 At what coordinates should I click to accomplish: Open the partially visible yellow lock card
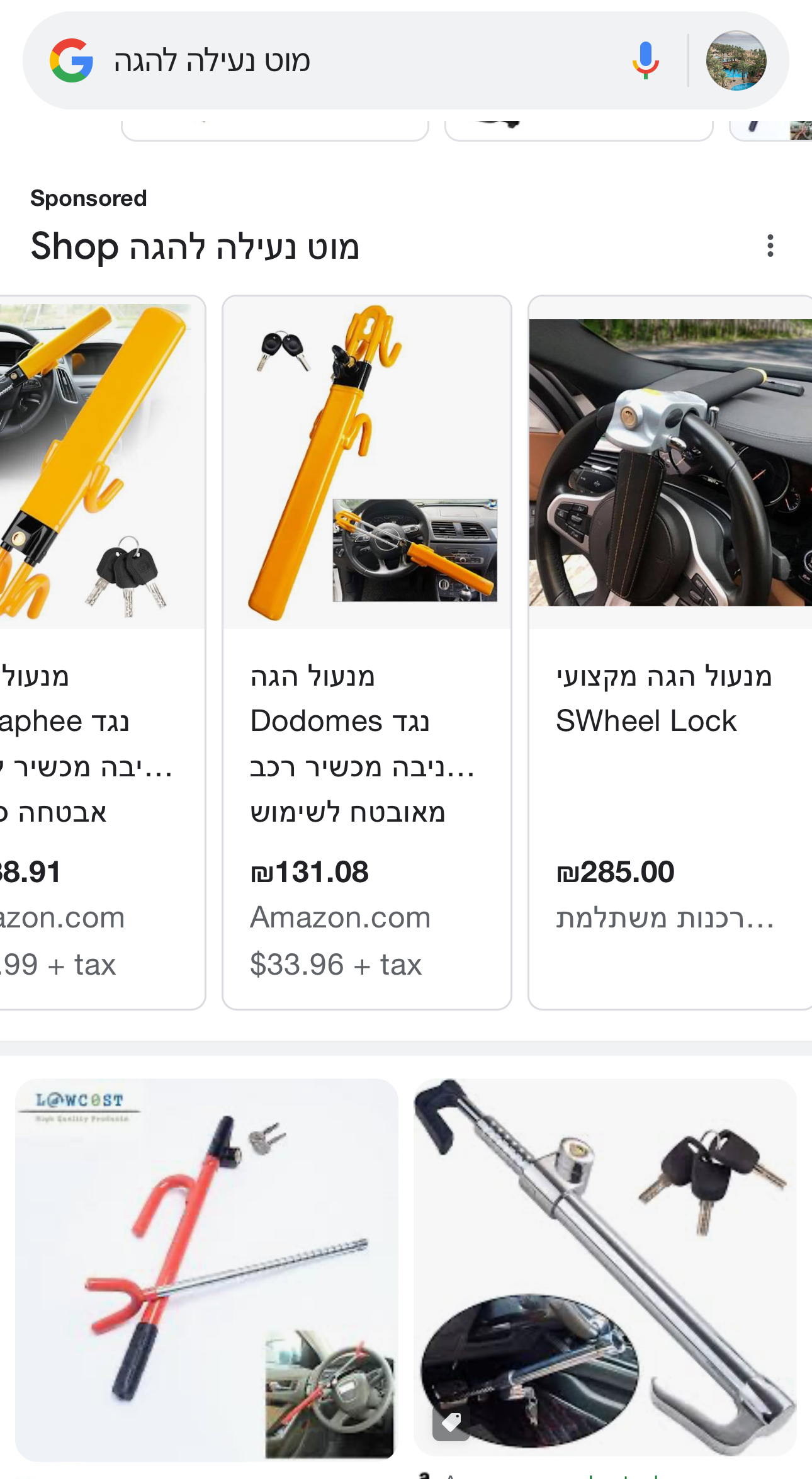pos(101,652)
